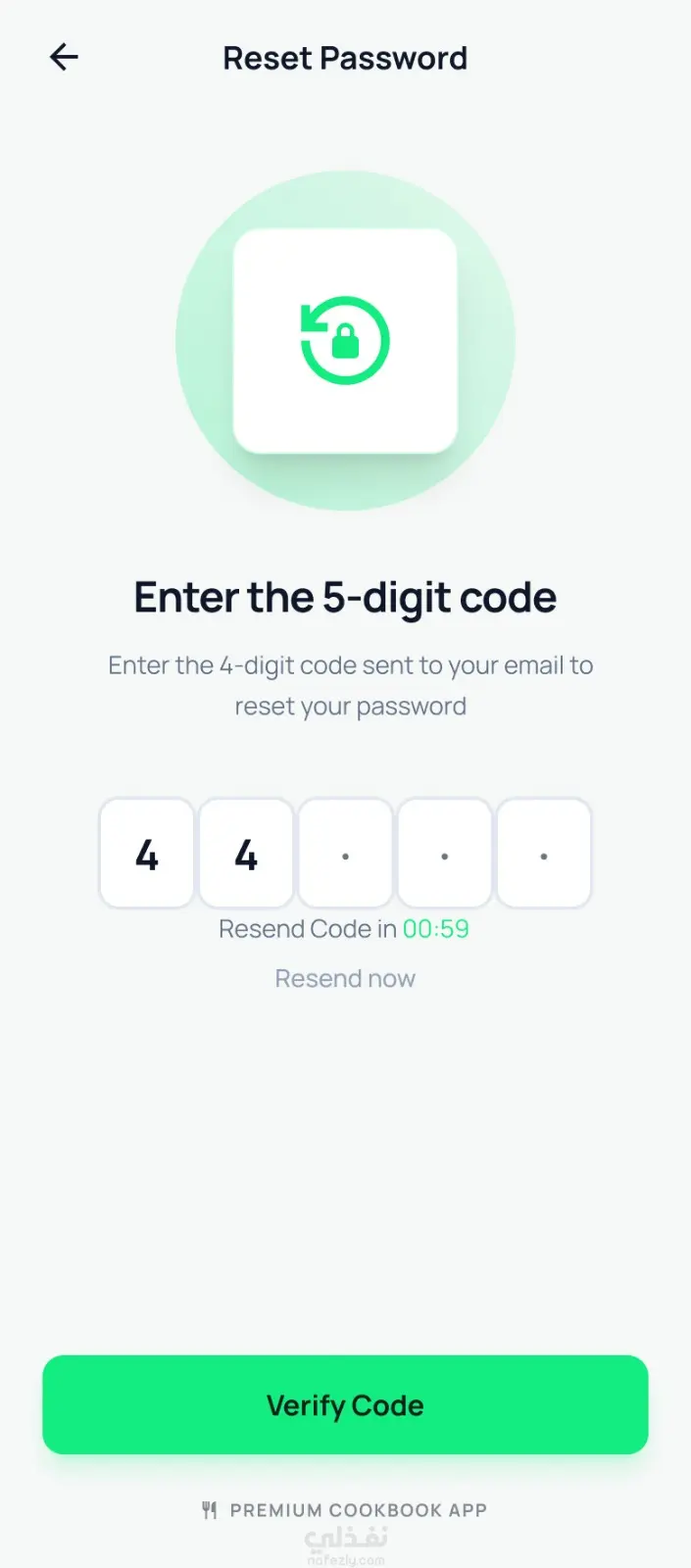Go back using the arrow icon
Screen dimensions: 691x1568
click(x=64, y=57)
